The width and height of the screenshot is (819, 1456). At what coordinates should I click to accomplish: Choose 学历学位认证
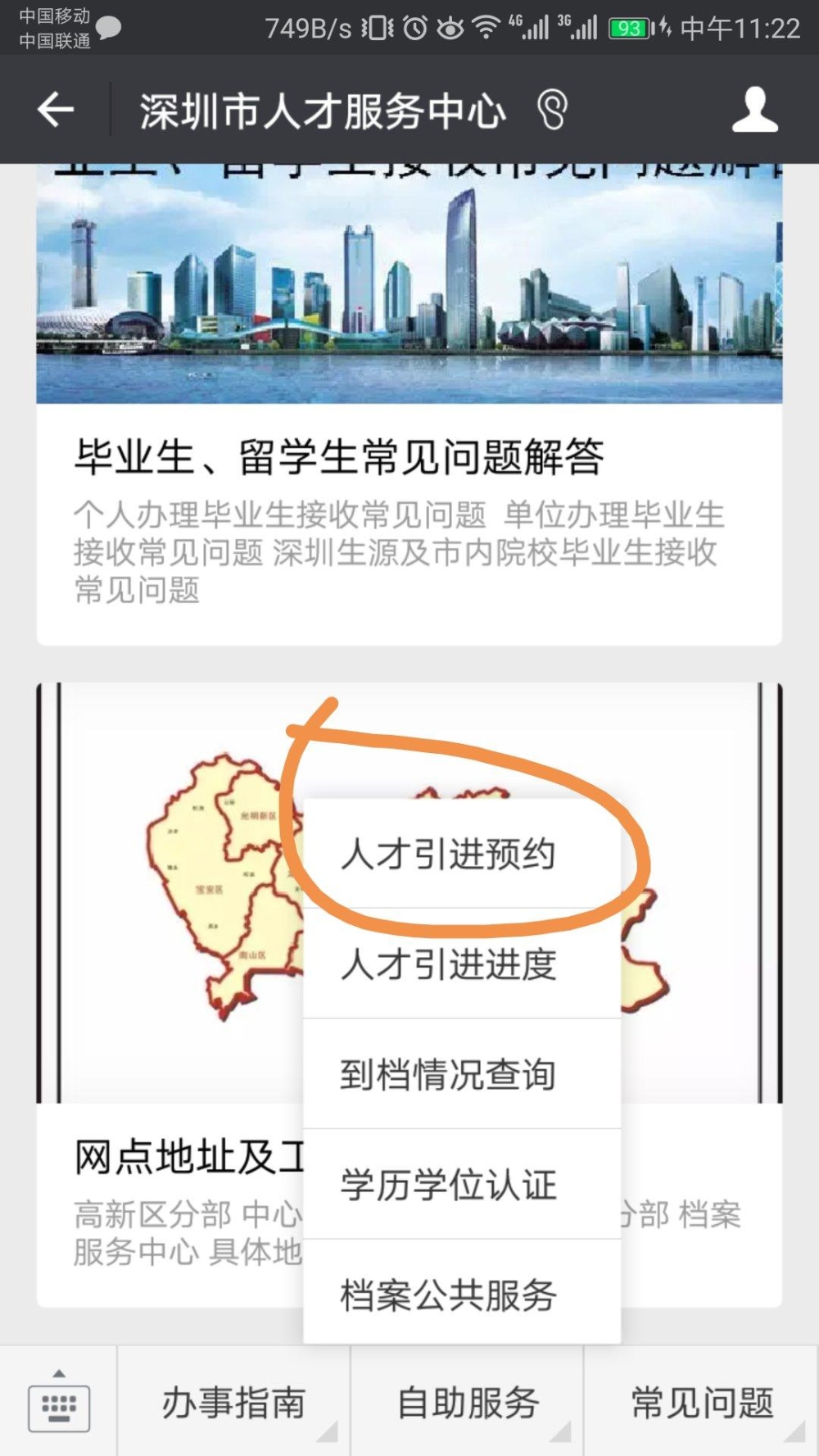(449, 1185)
